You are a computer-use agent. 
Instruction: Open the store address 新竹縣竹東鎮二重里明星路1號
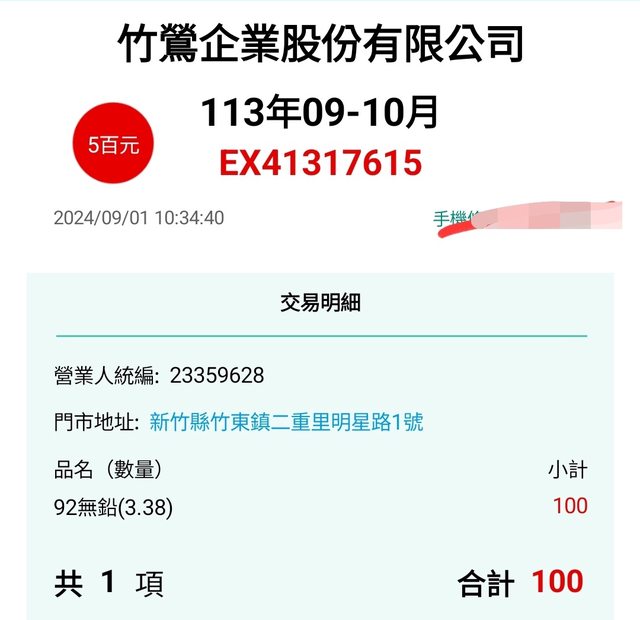coord(286,422)
